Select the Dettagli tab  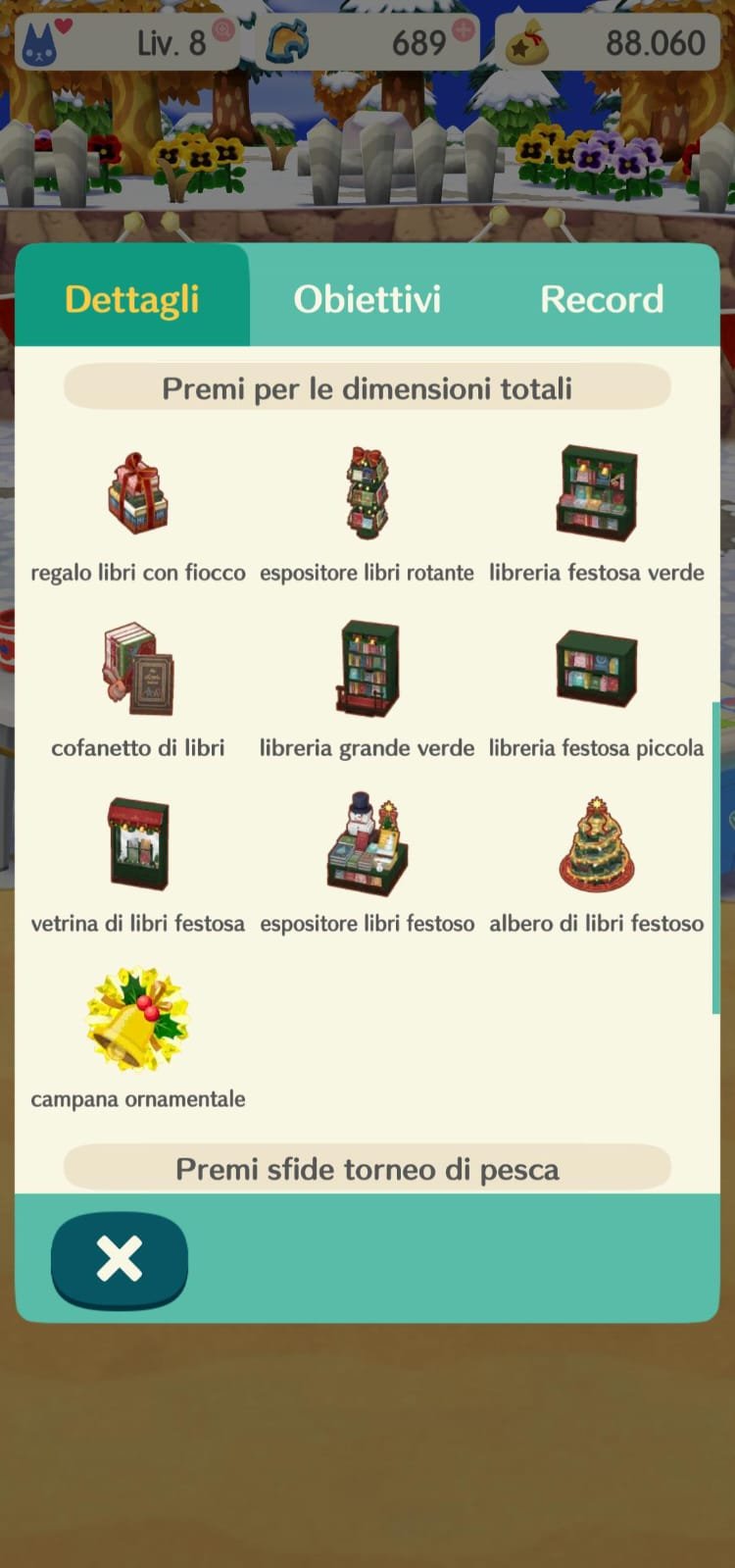(x=132, y=299)
